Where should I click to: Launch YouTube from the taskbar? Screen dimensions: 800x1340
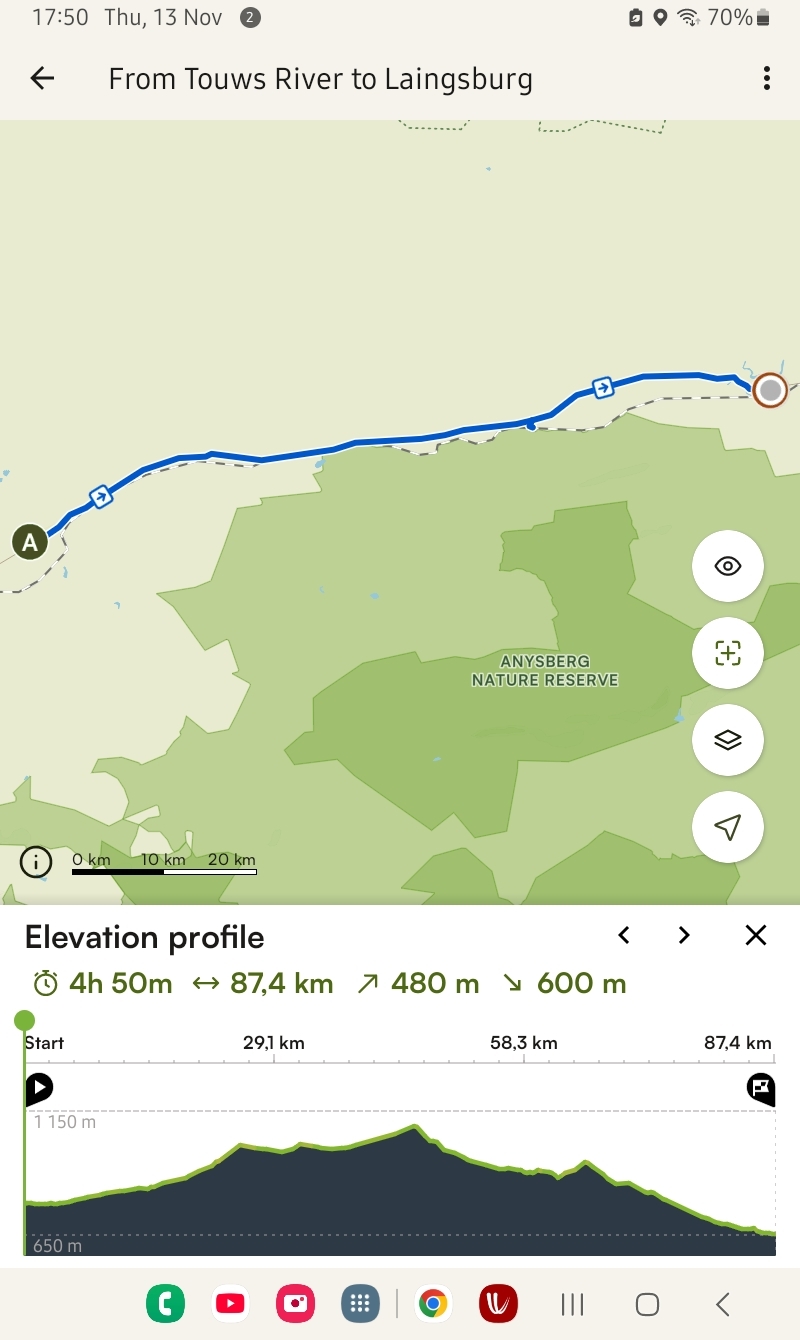click(230, 1304)
